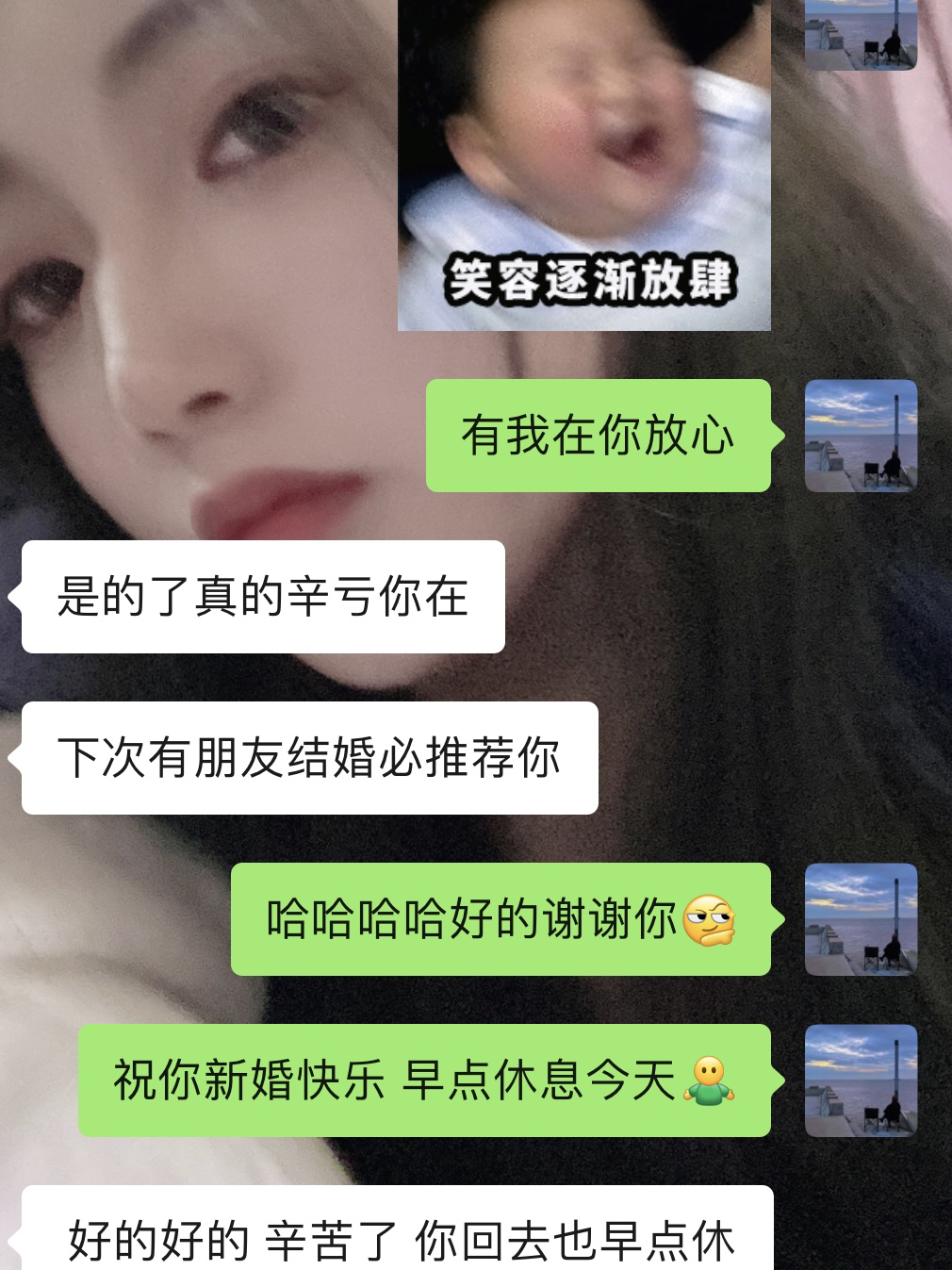
Task: Tap the avatar beside 哈哈哈哈好的谢谢你
Action: pos(861,919)
